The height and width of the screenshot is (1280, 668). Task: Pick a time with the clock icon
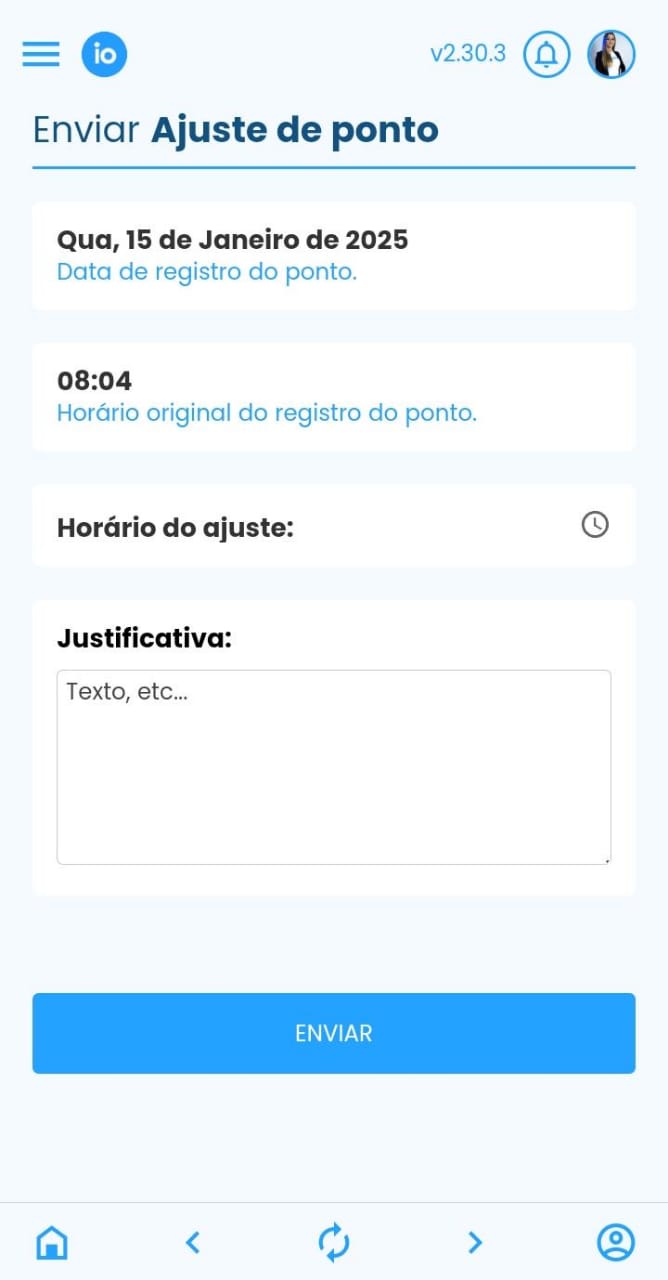595,525
